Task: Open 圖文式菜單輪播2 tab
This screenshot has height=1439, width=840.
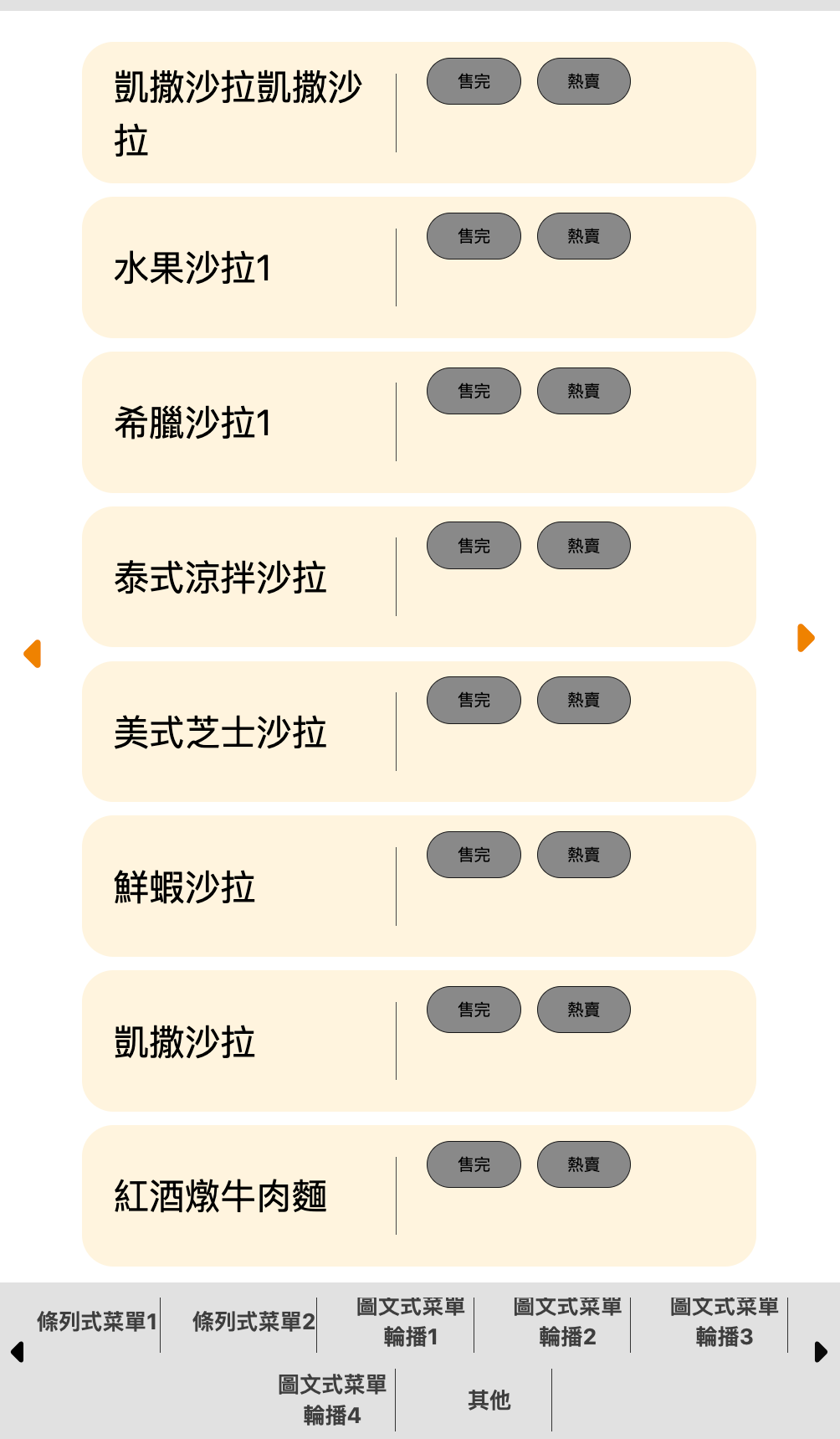Action: click(567, 1322)
